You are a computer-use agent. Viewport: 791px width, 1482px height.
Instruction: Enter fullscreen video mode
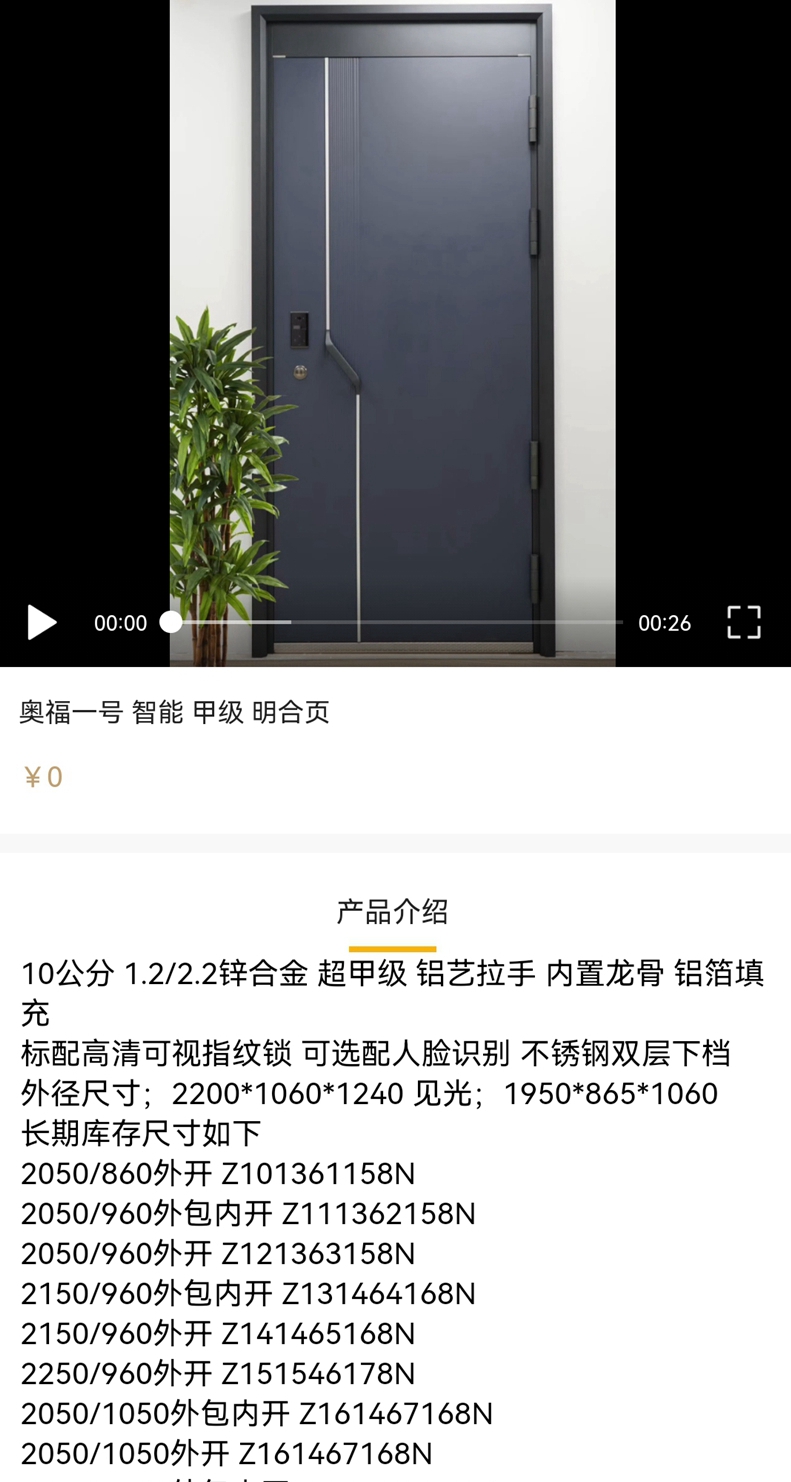tap(743, 622)
